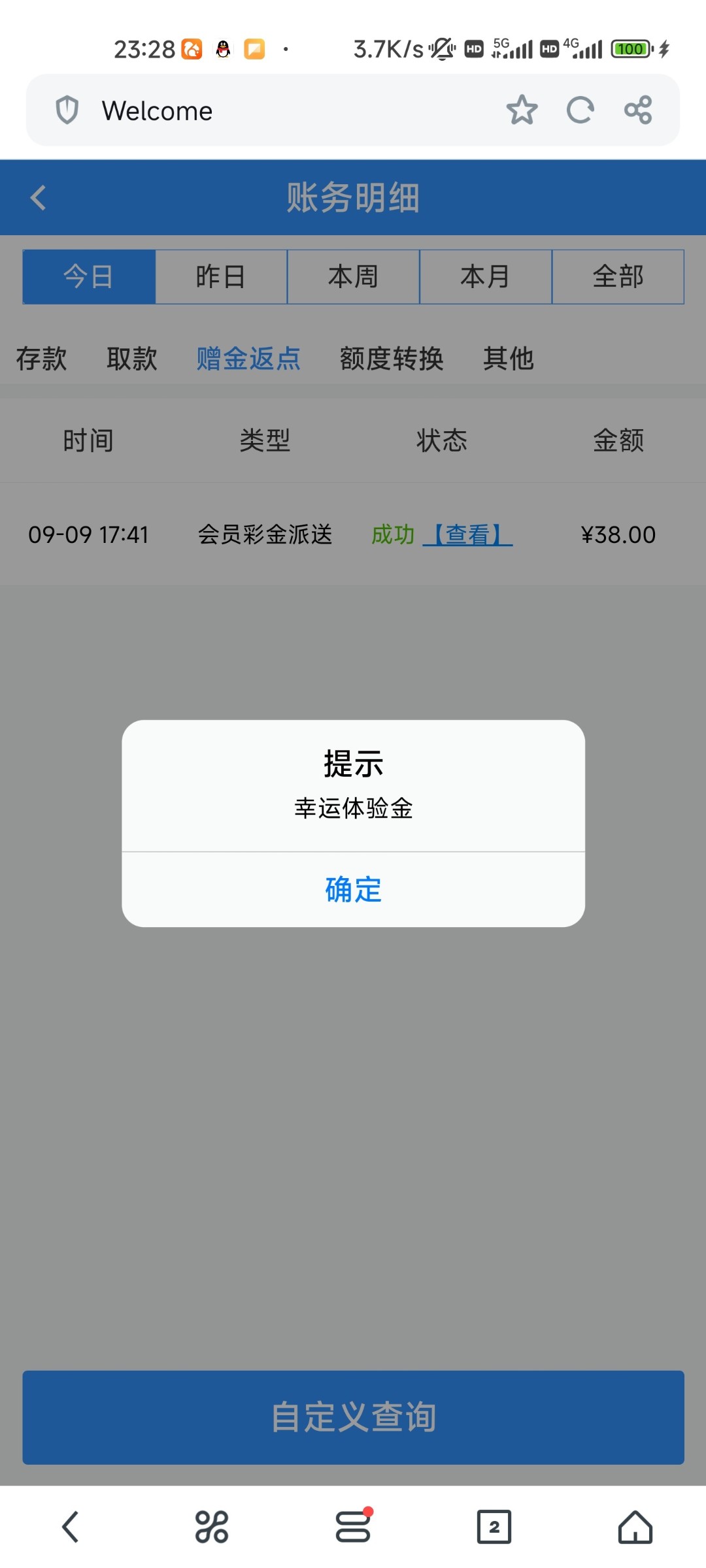
Task: Open the browser menu
Action: (353, 1527)
